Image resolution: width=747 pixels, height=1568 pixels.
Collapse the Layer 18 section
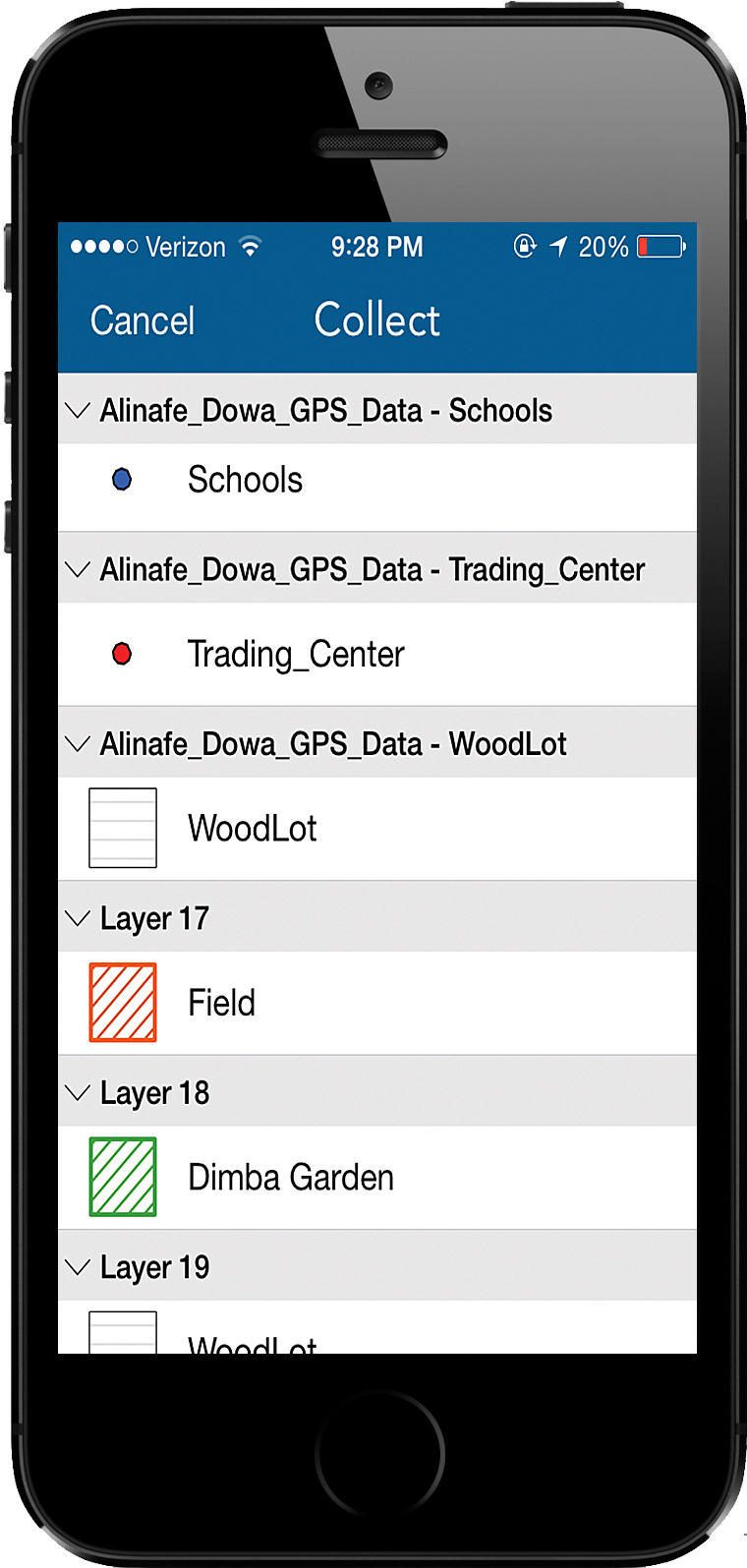coord(78,1092)
